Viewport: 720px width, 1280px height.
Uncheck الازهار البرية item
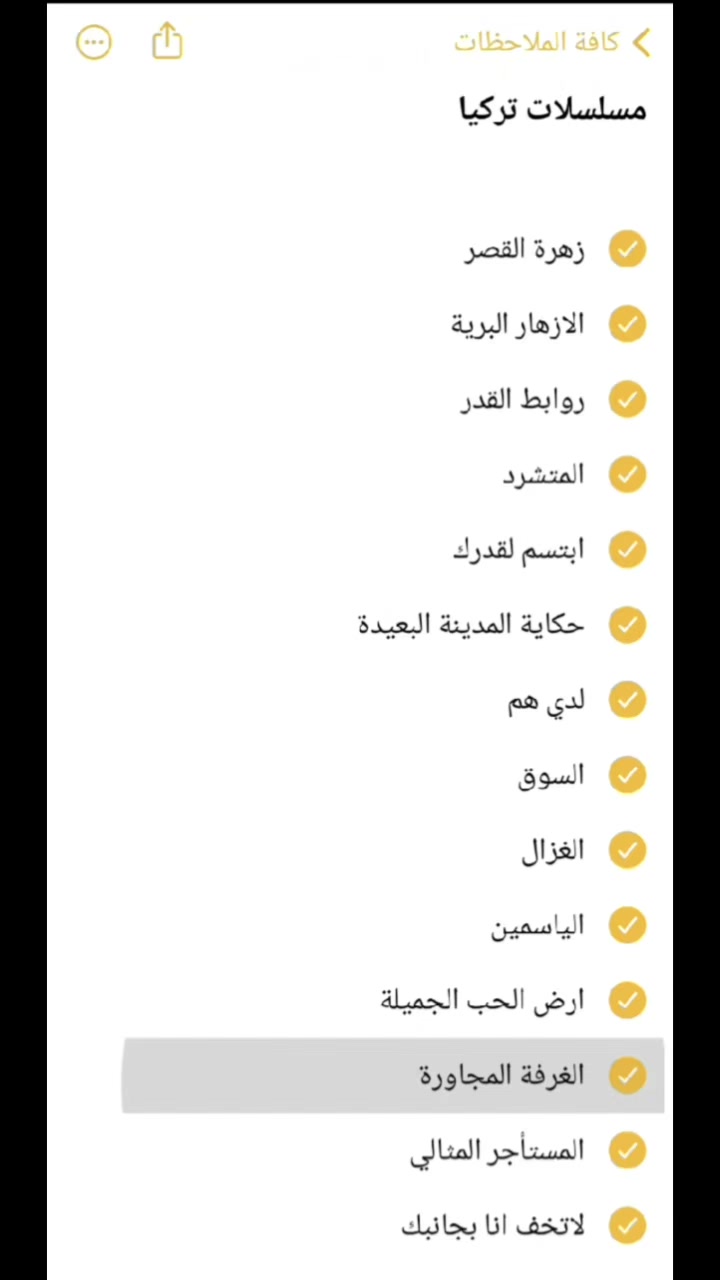click(x=627, y=325)
